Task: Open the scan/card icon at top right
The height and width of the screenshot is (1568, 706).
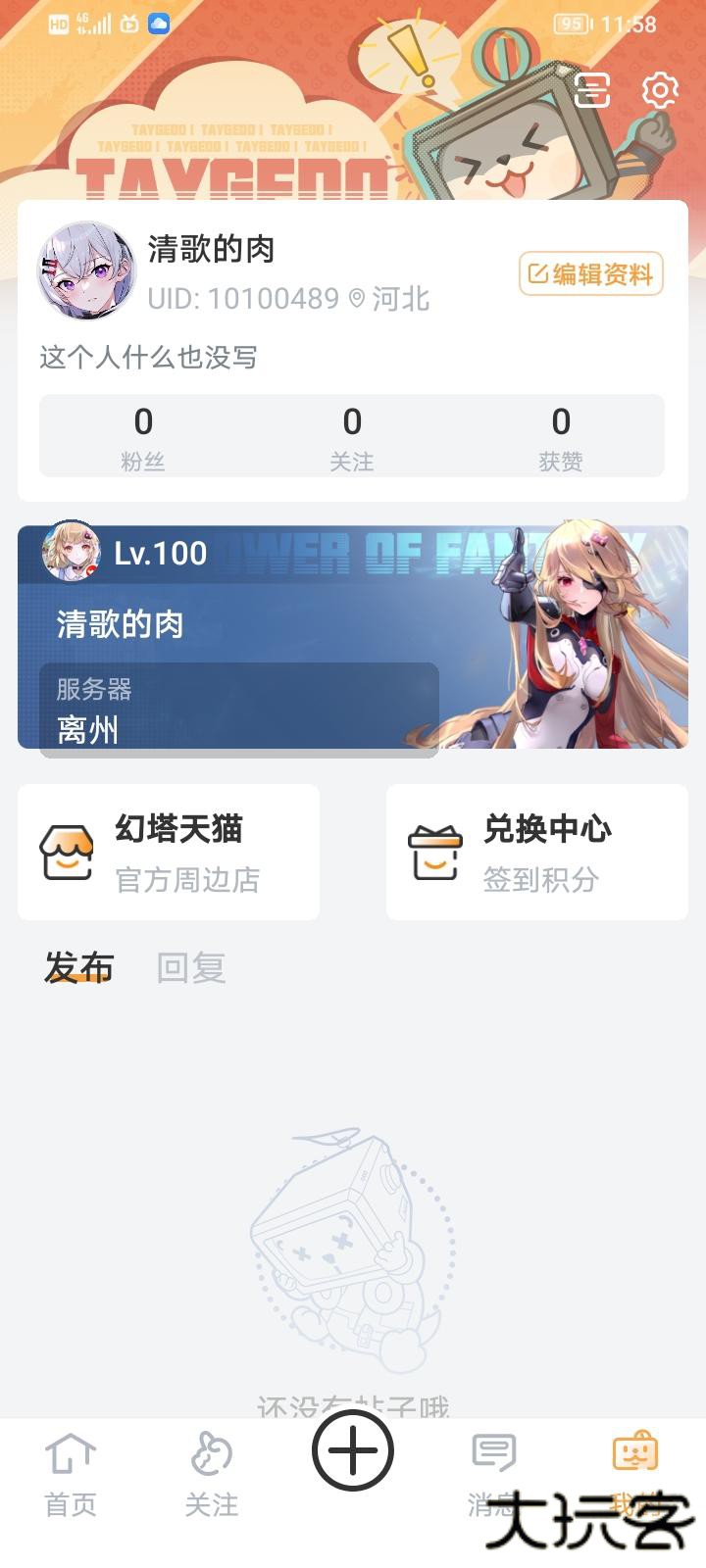Action: [594, 90]
